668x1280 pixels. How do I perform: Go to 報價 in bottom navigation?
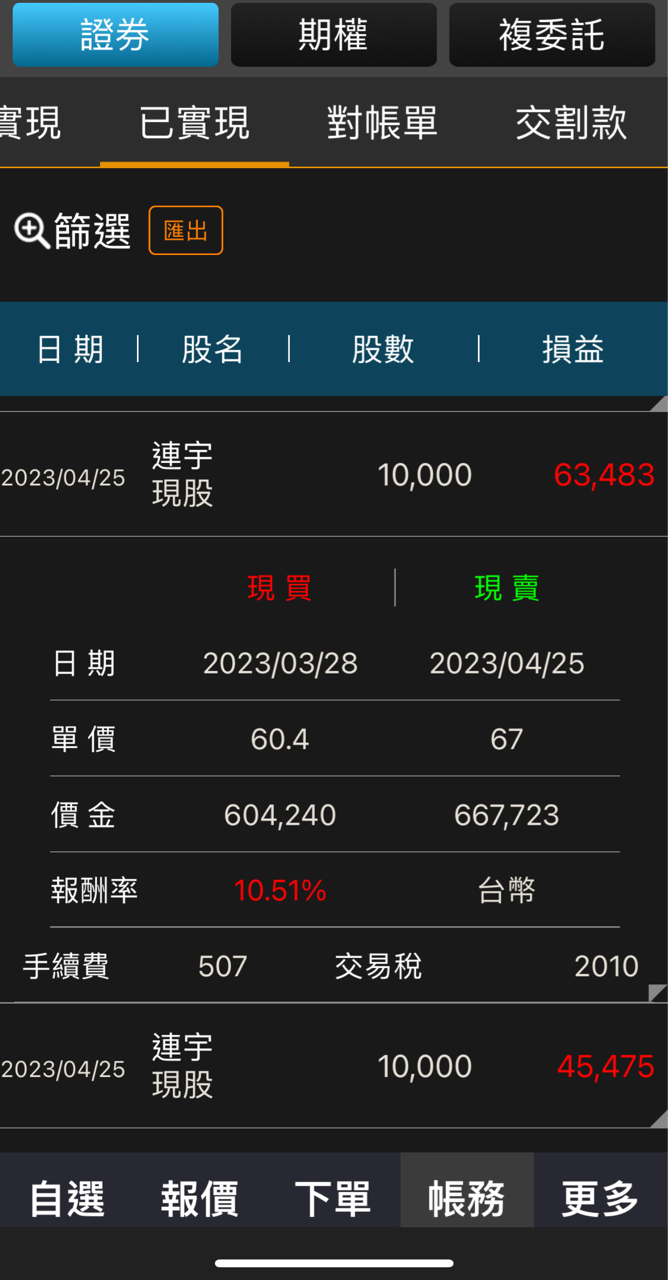200,1197
